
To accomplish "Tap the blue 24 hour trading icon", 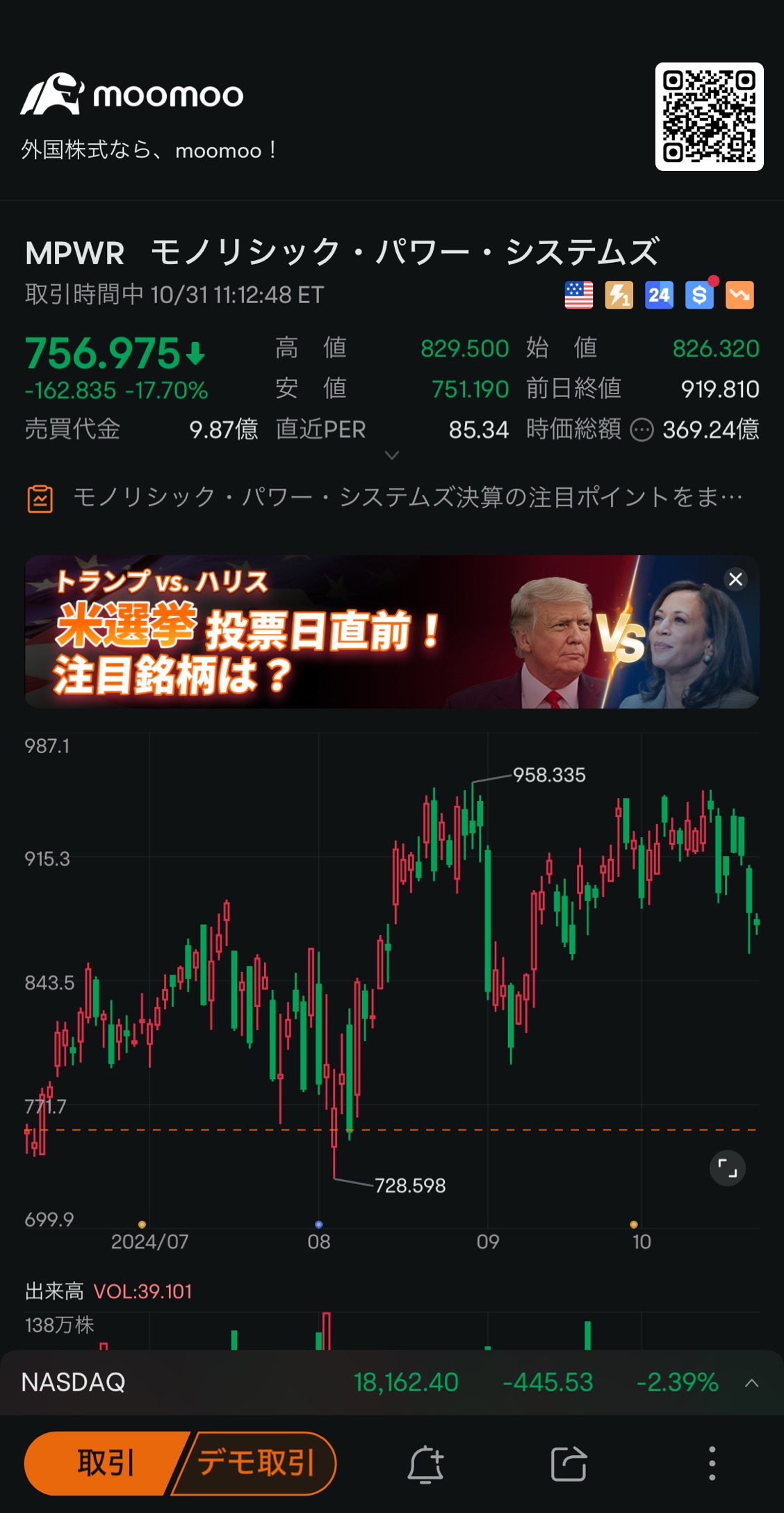I will click(x=659, y=295).
